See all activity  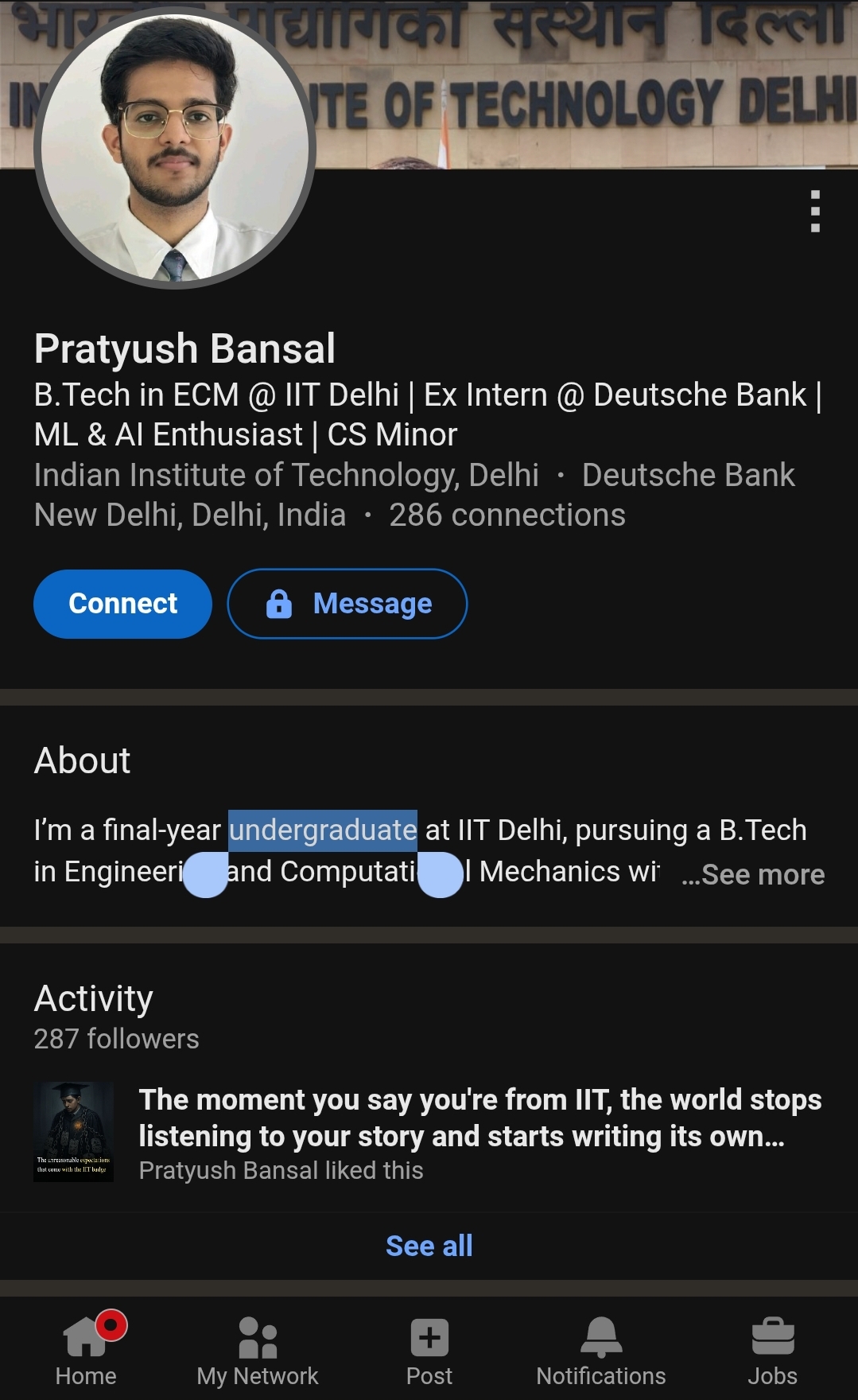[x=429, y=1246]
